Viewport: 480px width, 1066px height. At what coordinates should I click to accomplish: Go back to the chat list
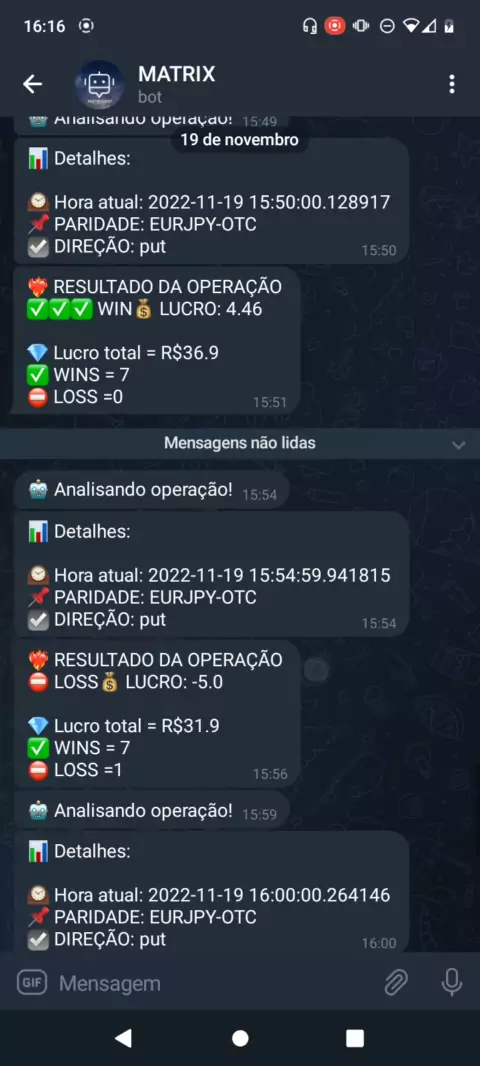(x=32, y=84)
